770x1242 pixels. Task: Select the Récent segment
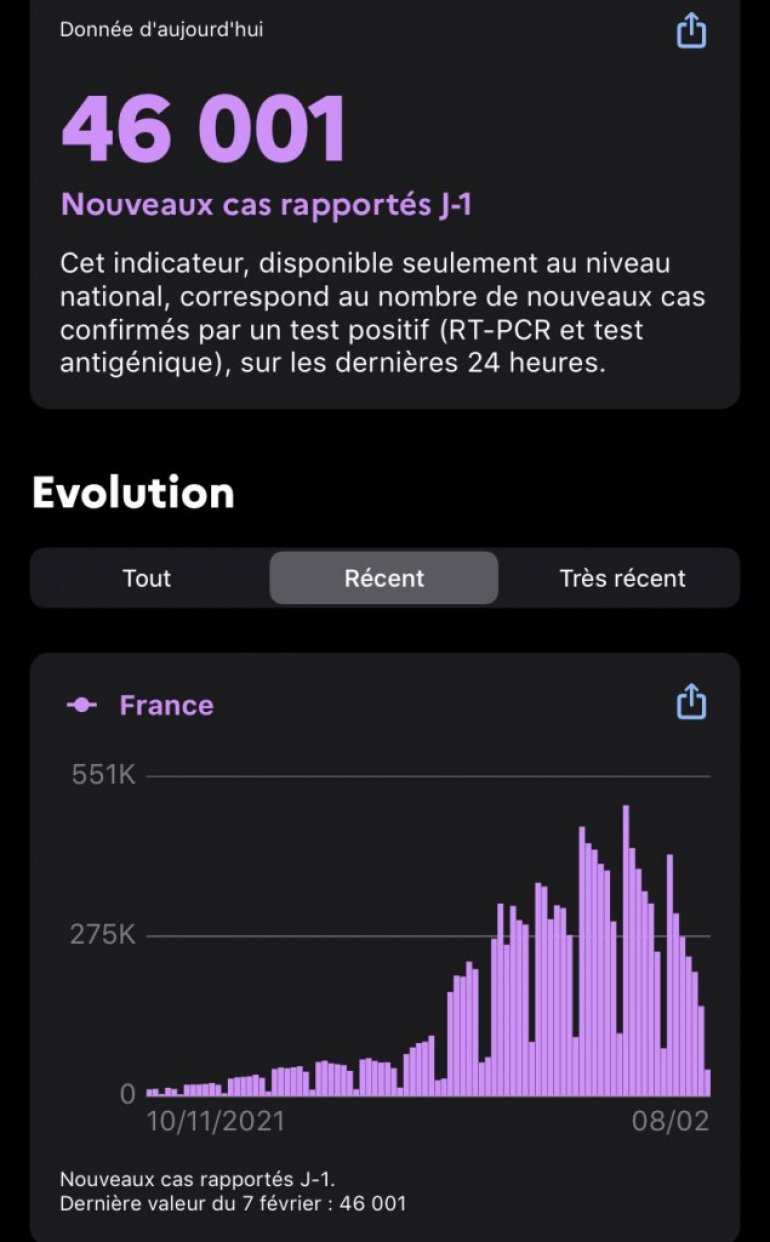(x=384, y=578)
